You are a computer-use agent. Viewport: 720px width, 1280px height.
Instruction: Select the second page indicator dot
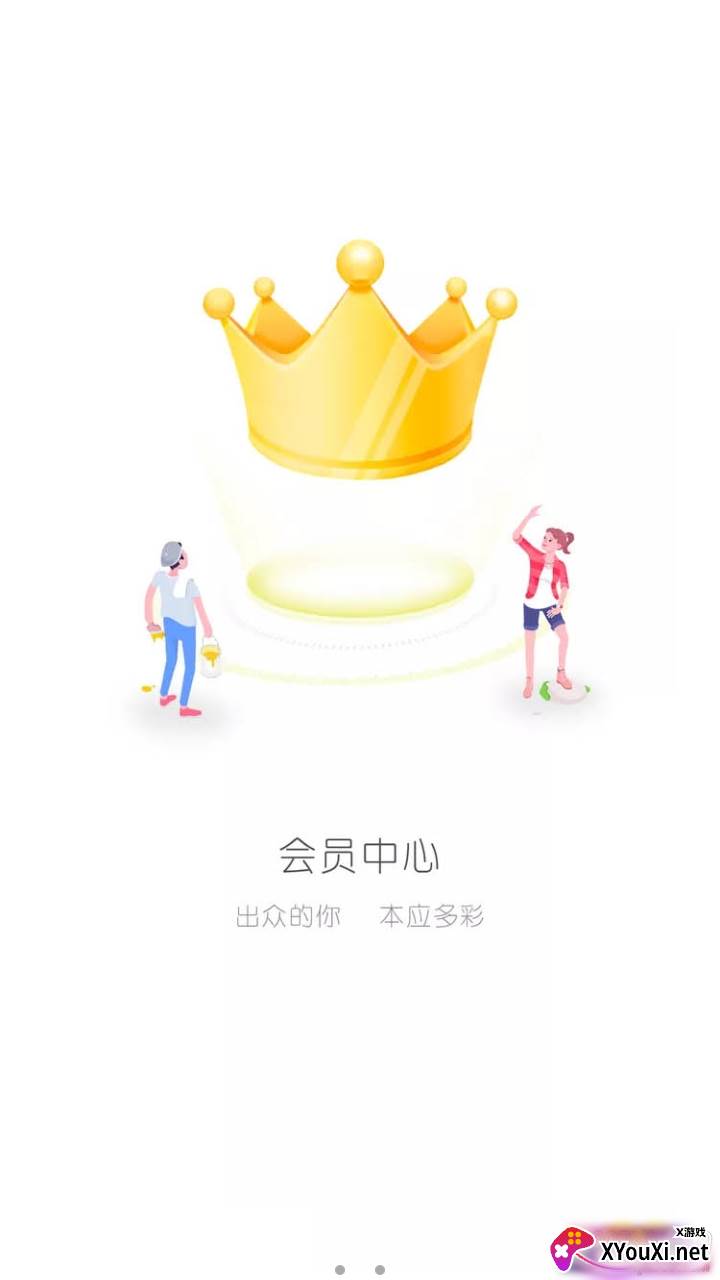[380, 1270]
